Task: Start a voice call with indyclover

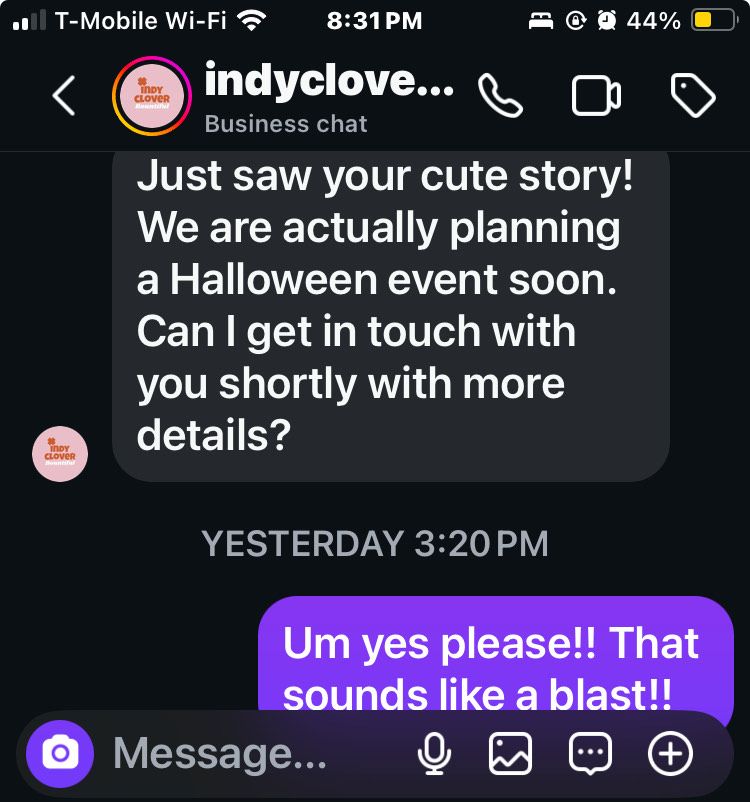Action: [500, 96]
